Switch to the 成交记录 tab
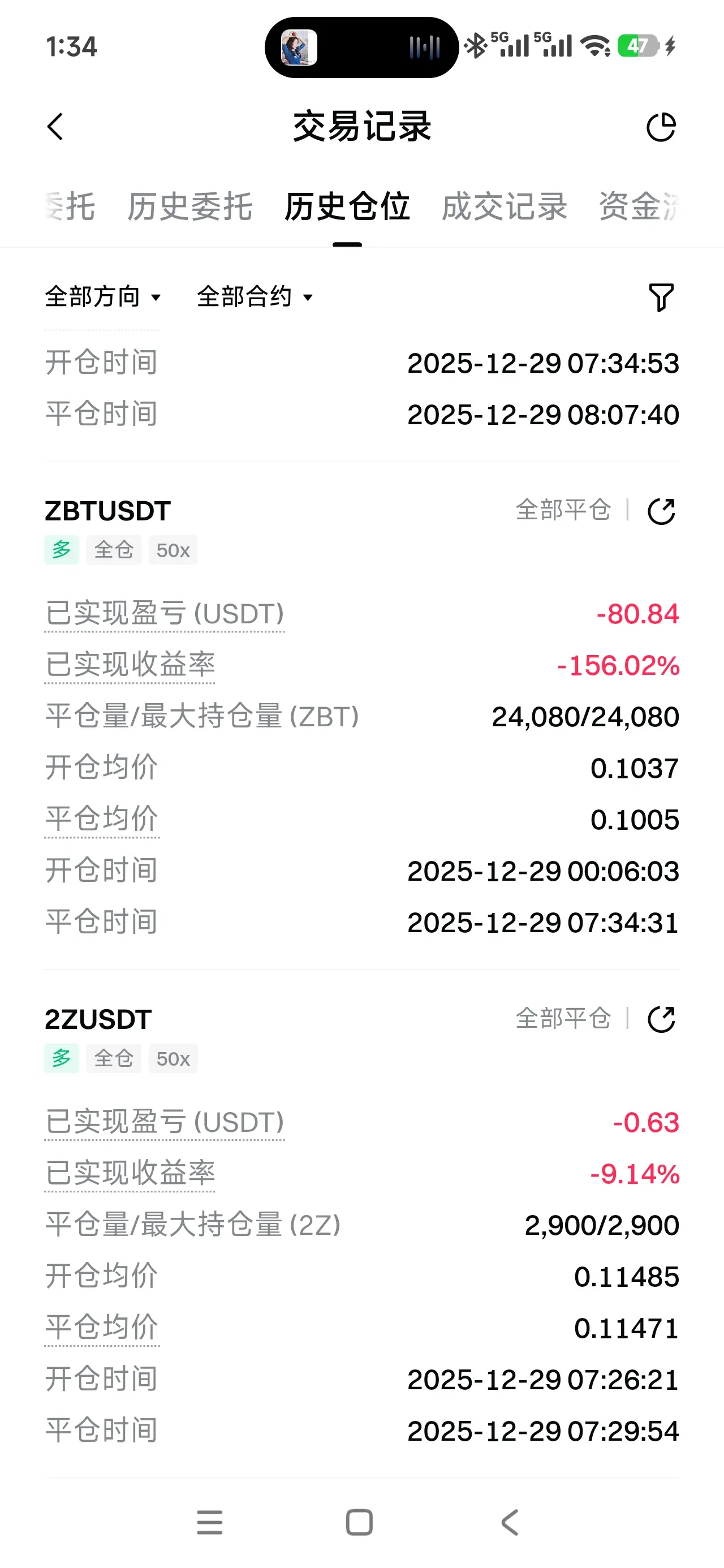 coord(504,206)
